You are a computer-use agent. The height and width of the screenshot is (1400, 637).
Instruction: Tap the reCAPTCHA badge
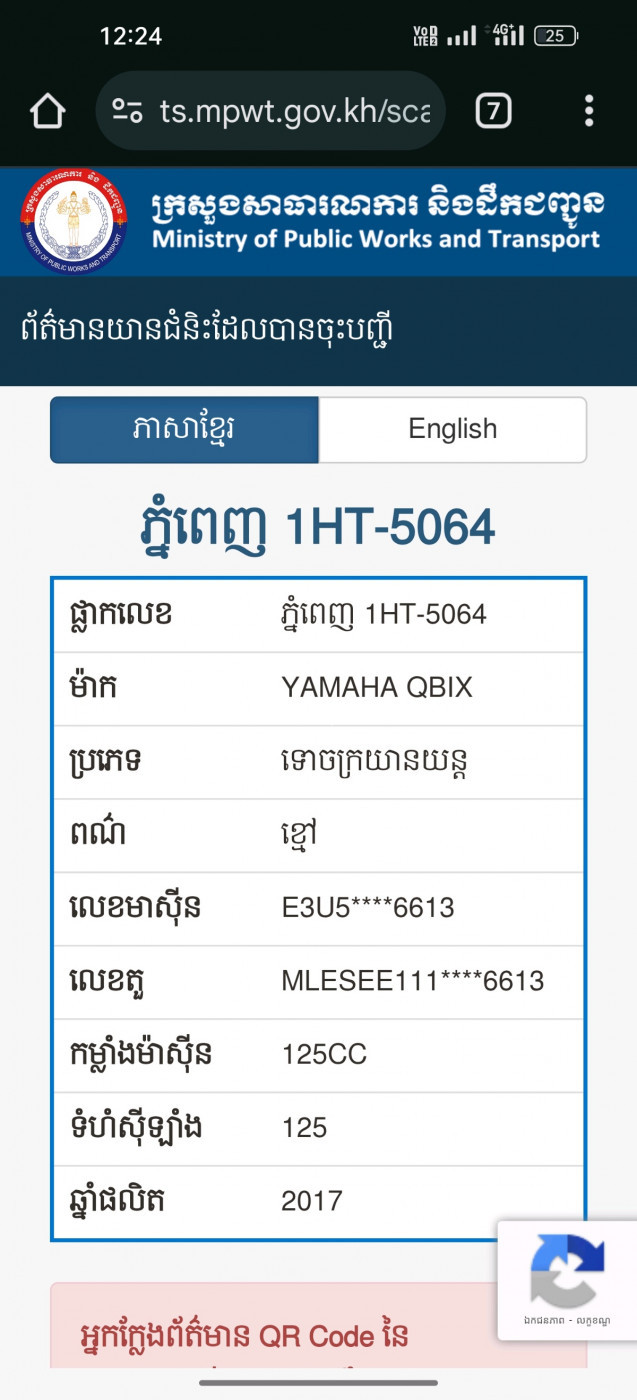(567, 1280)
